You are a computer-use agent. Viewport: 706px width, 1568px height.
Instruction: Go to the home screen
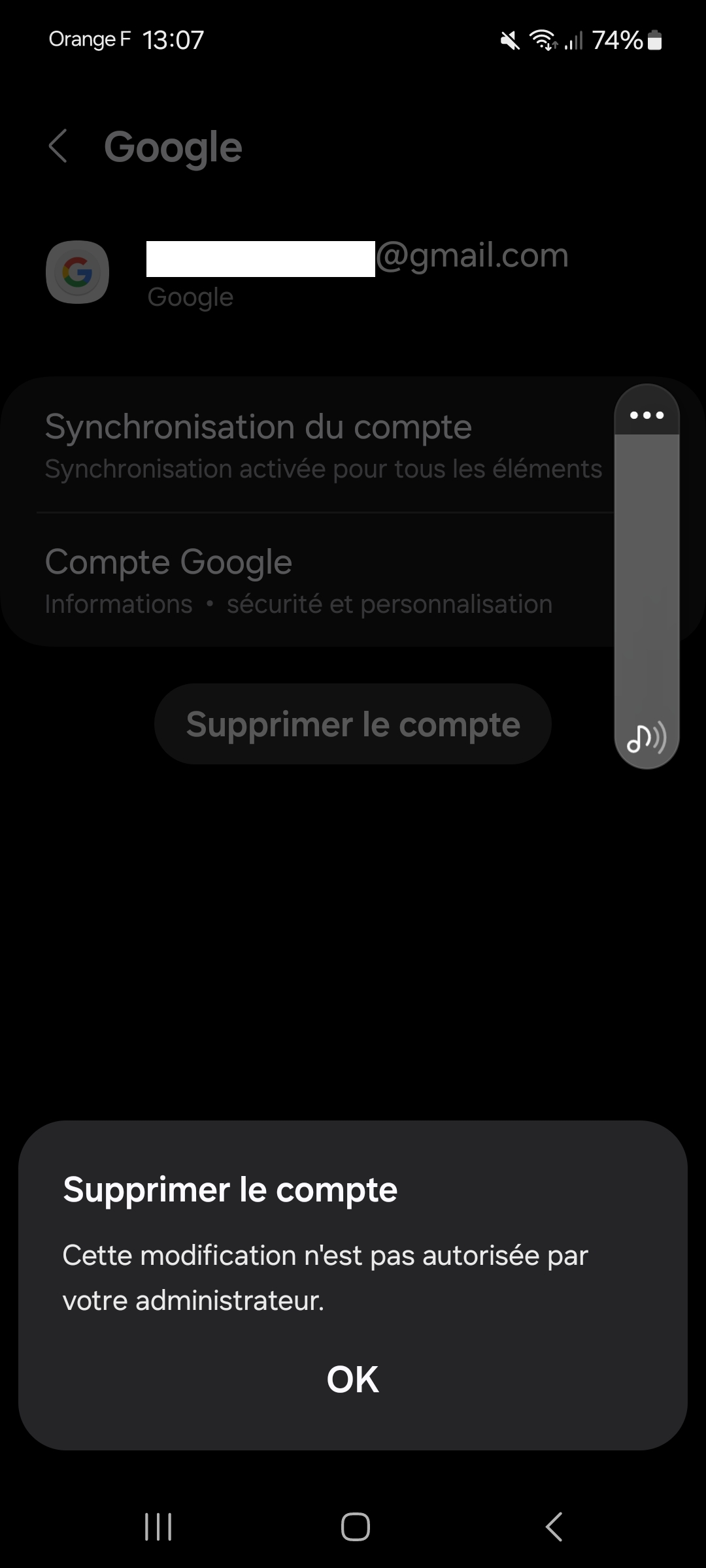[x=355, y=1527]
